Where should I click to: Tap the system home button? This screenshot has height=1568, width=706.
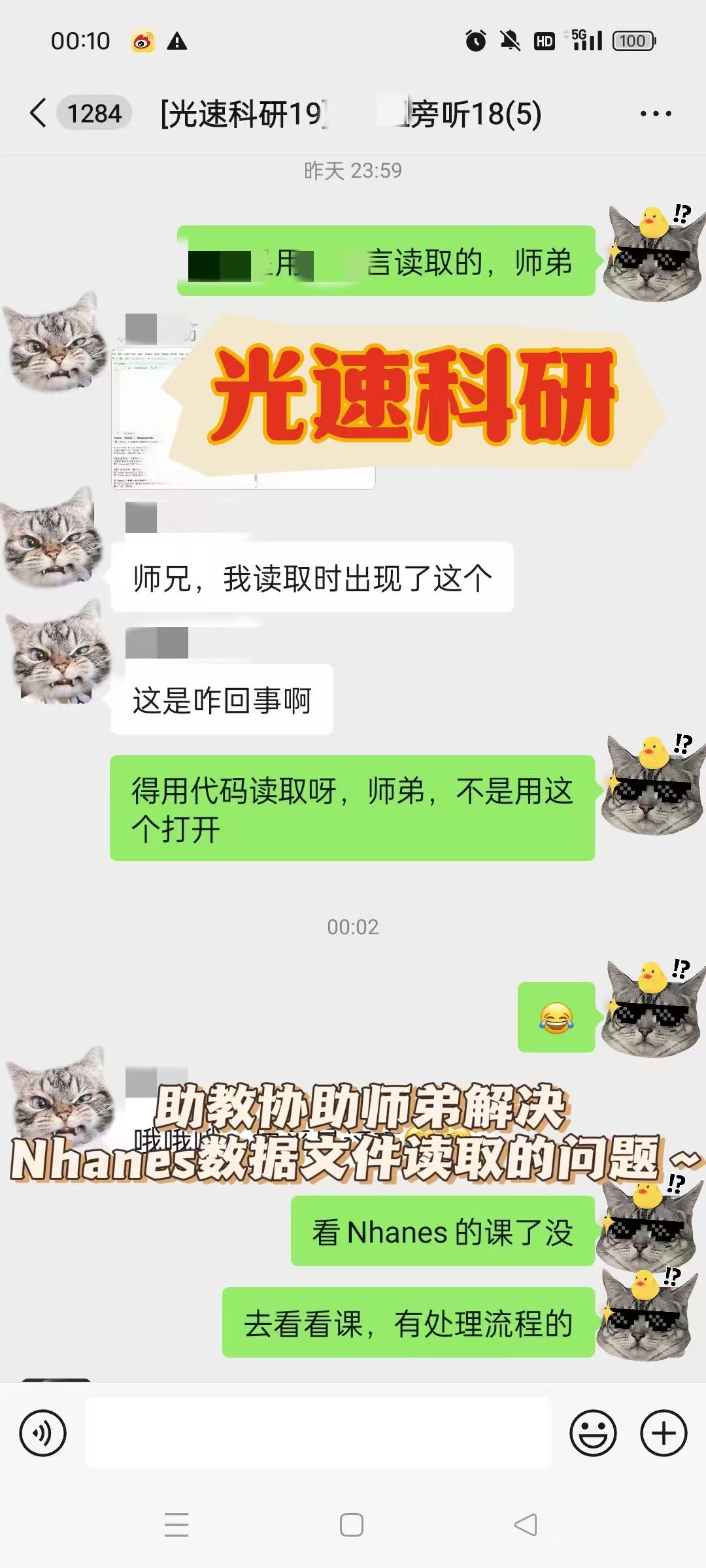coord(352,1525)
